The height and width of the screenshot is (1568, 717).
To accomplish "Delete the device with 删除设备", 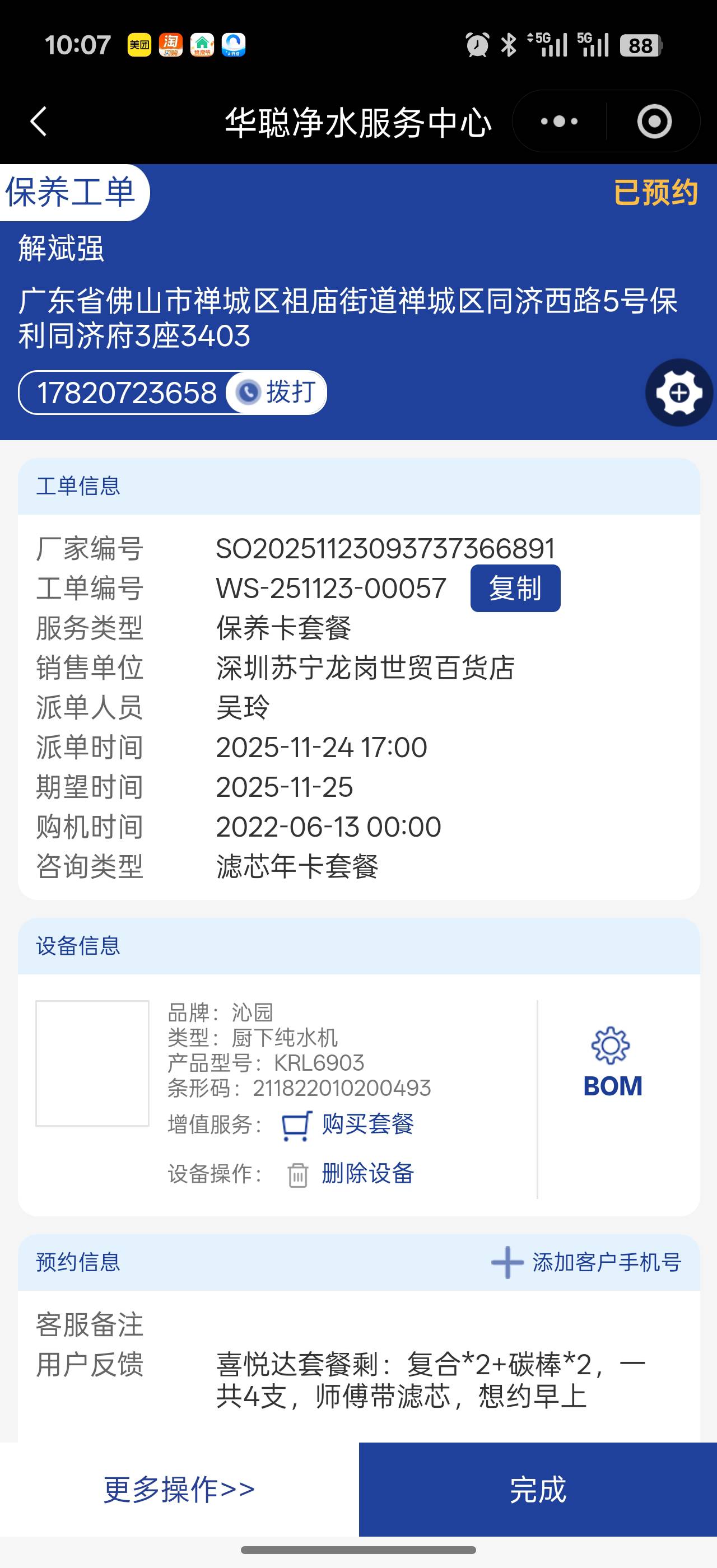I will tap(367, 1173).
